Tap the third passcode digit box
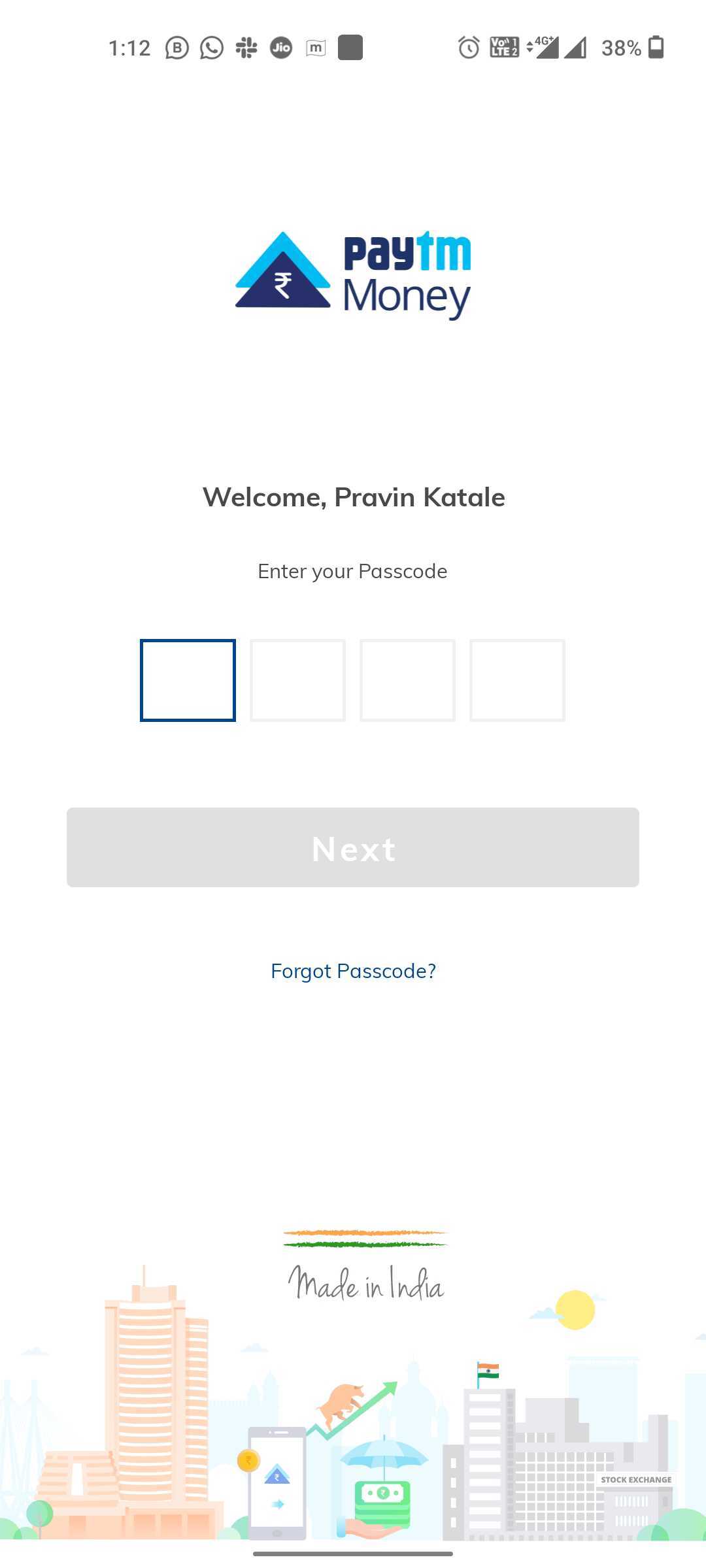Image resolution: width=706 pixels, height=1568 pixels. click(407, 680)
